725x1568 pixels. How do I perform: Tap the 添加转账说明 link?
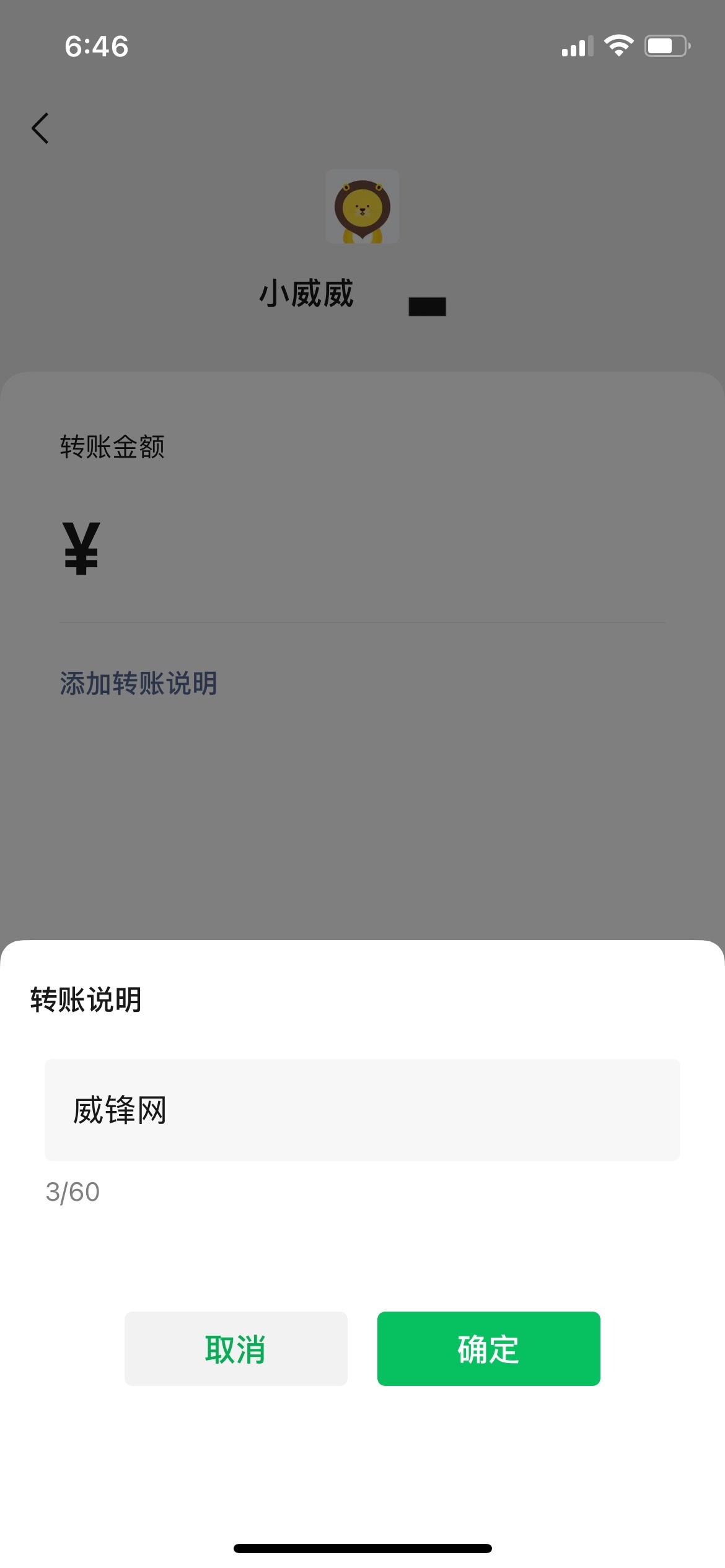coord(138,684)
